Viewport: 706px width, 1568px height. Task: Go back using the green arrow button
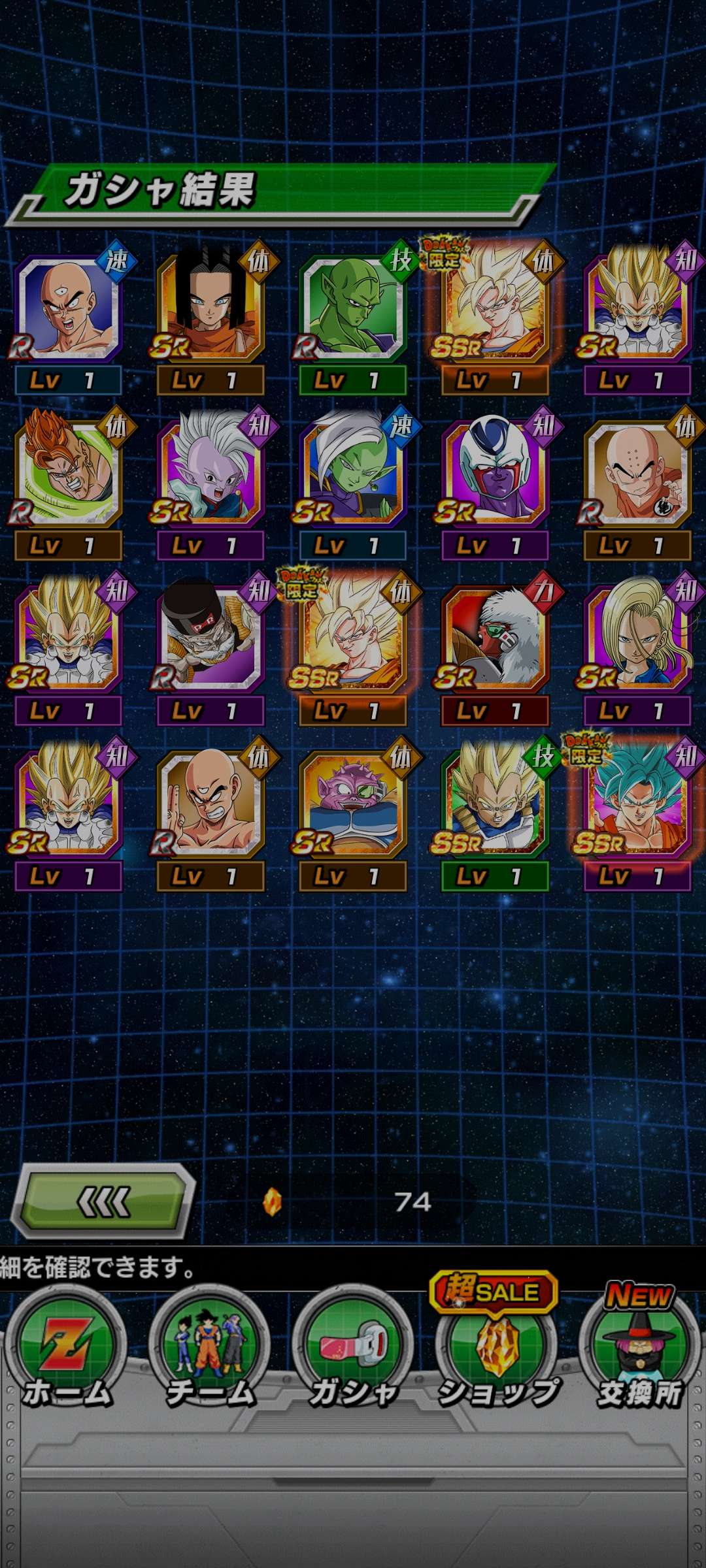(x=105, y=1201)
